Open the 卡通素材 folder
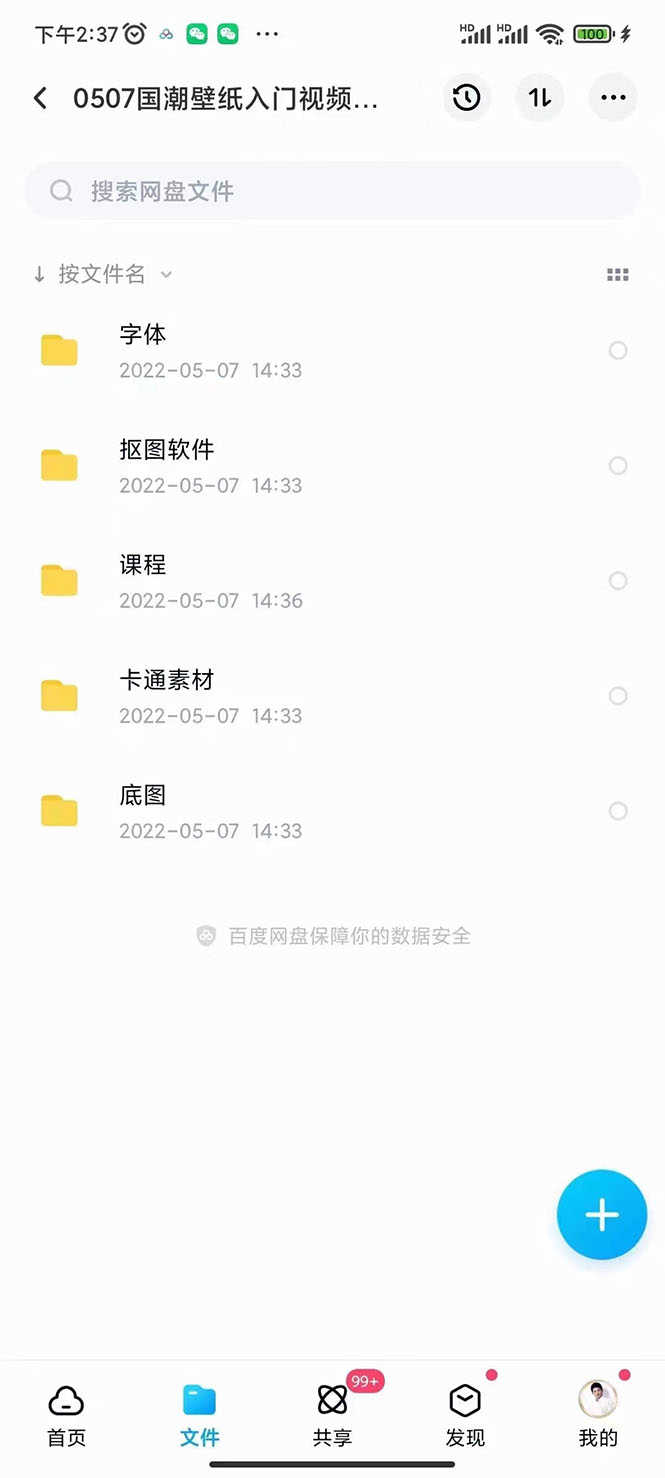Viewport: 665px width, 1478px height. (x=166, y=680)
